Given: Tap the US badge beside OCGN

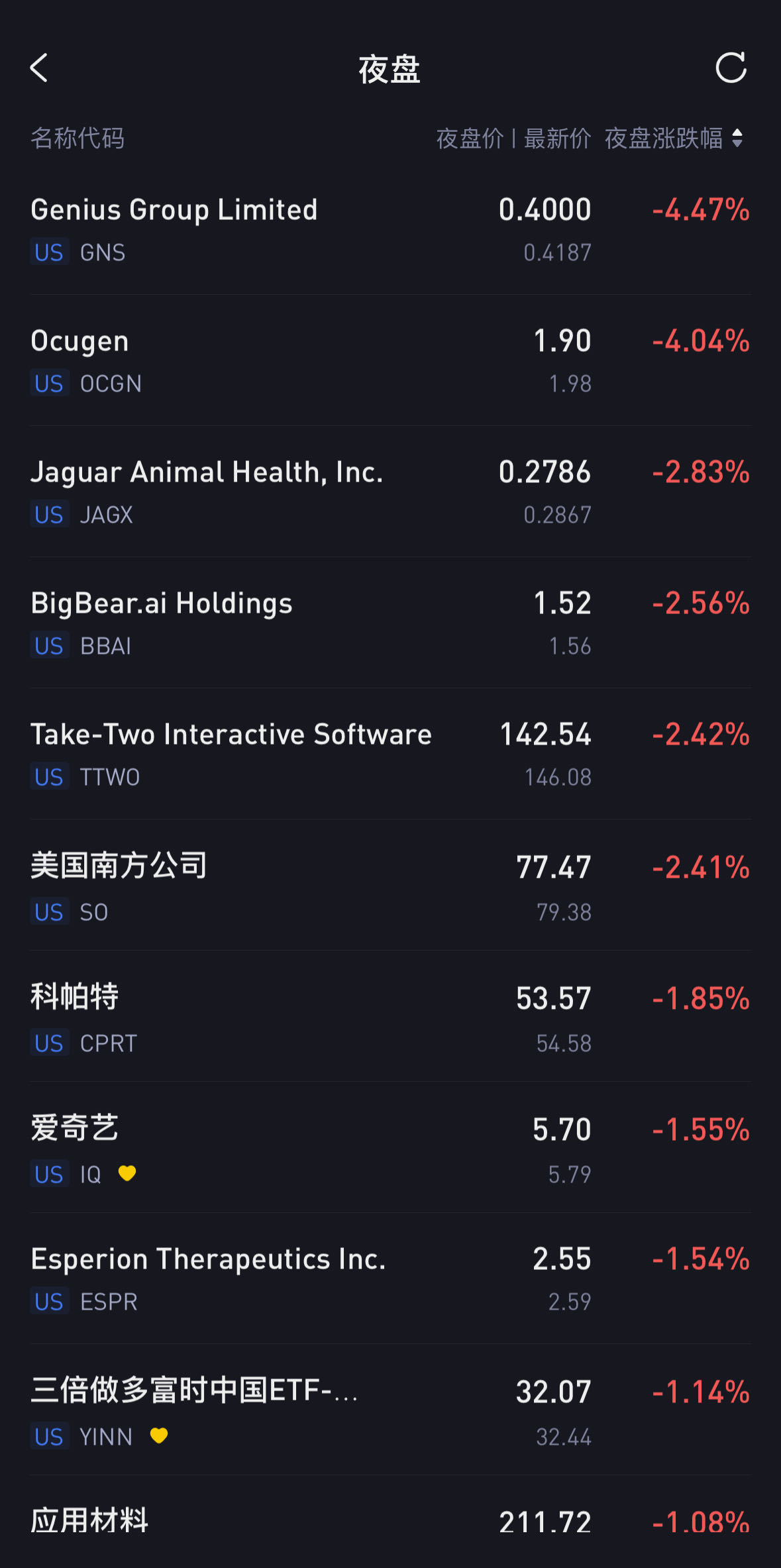Looking at the screenshot, I should pyautogui.click(x=48, y=384).
